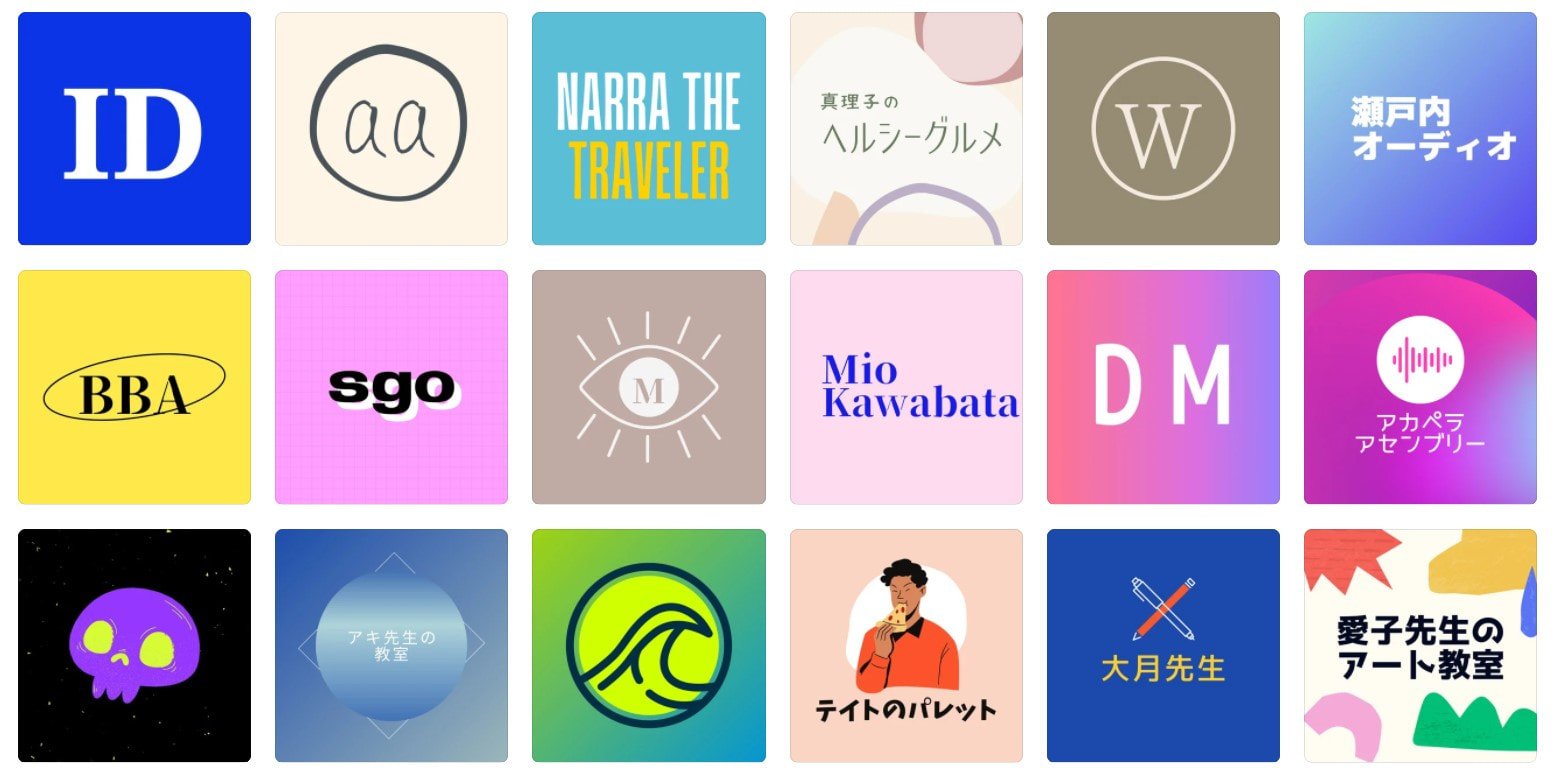
Task: Open the yellow BBA oval logo template
Action: pyautogui.click(x=134, y=387)
